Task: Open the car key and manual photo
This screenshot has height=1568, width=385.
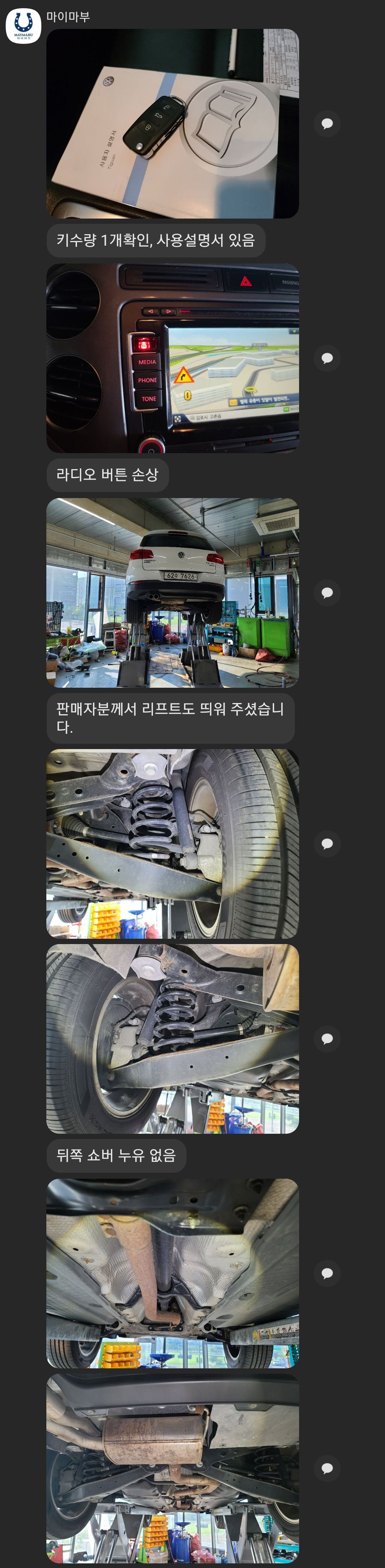Action: pyautogui.click(x=172, y=124)
